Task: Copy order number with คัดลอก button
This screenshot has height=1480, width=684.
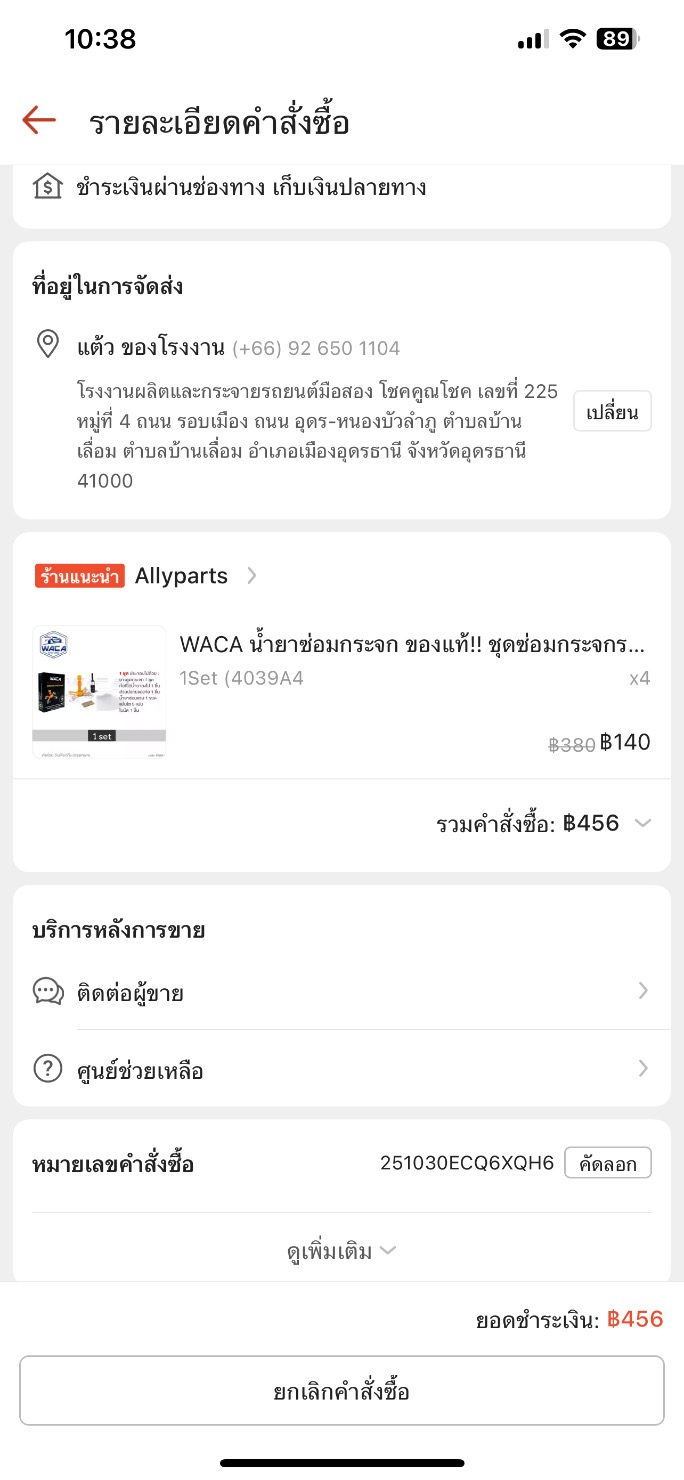Action: pyautogui.click(x=607, y=1163)
